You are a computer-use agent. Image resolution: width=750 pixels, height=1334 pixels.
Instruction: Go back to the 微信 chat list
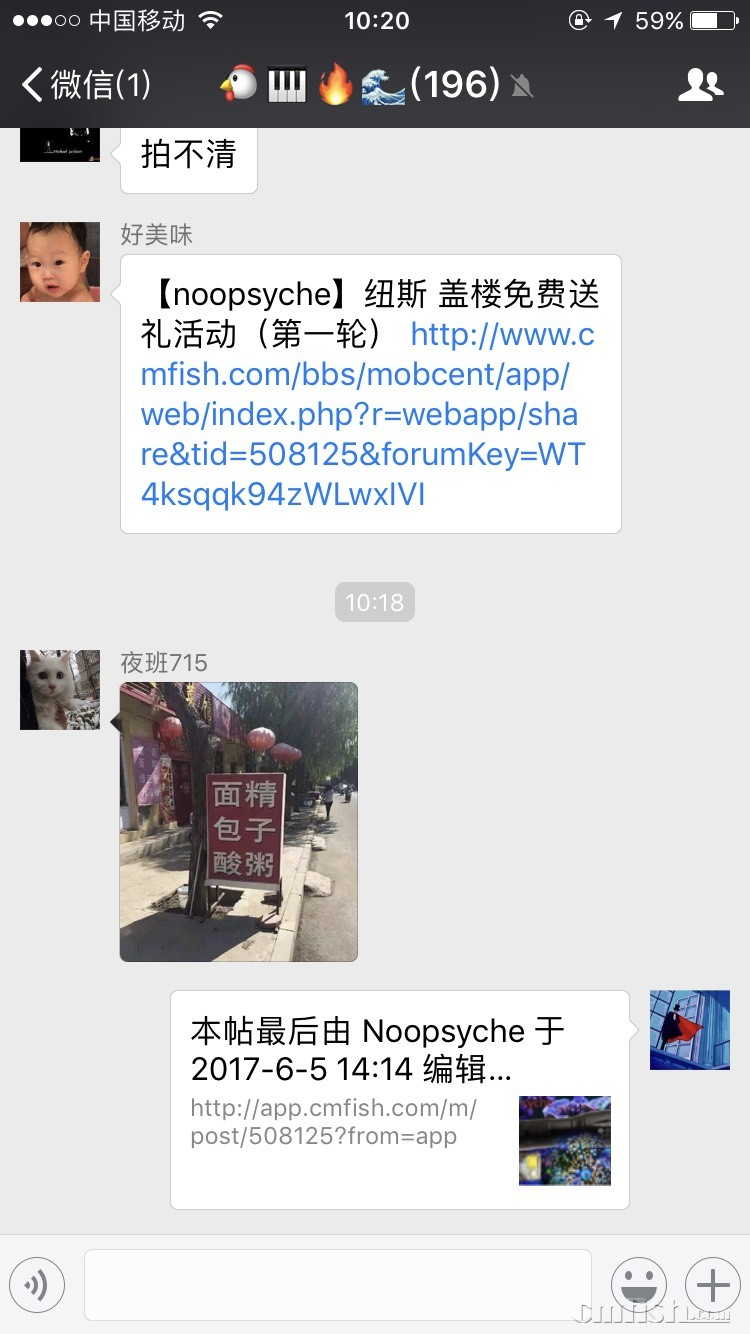pos(85,85)
